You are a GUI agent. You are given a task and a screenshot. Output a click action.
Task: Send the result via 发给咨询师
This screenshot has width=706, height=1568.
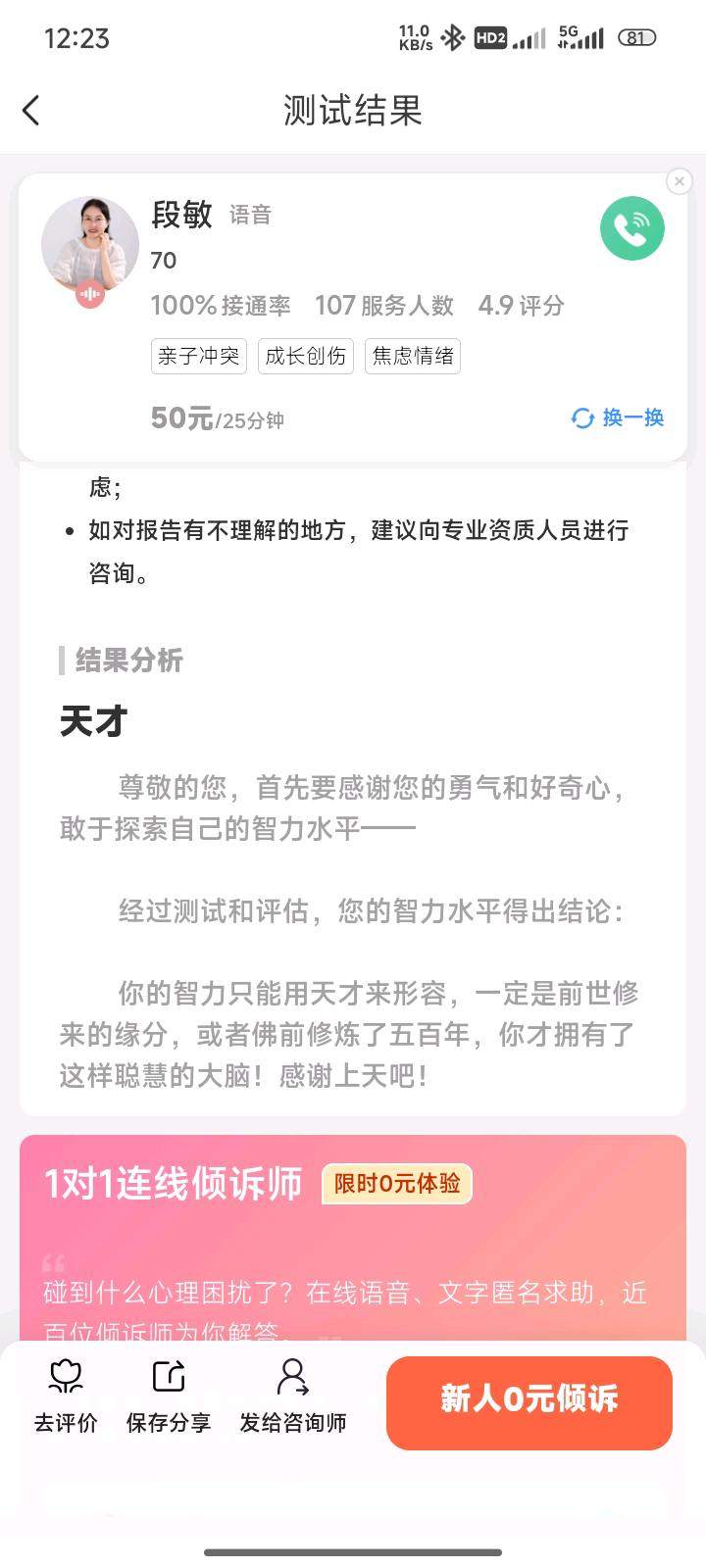[292, 1396]
